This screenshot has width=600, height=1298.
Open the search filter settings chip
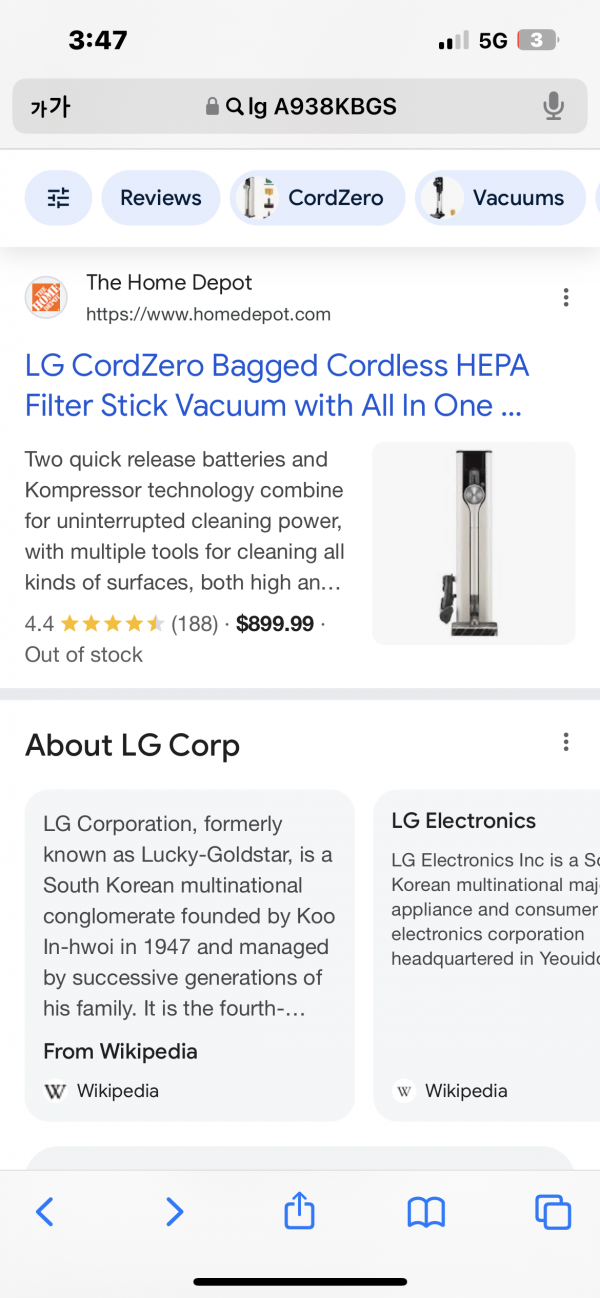pos(58,198)
